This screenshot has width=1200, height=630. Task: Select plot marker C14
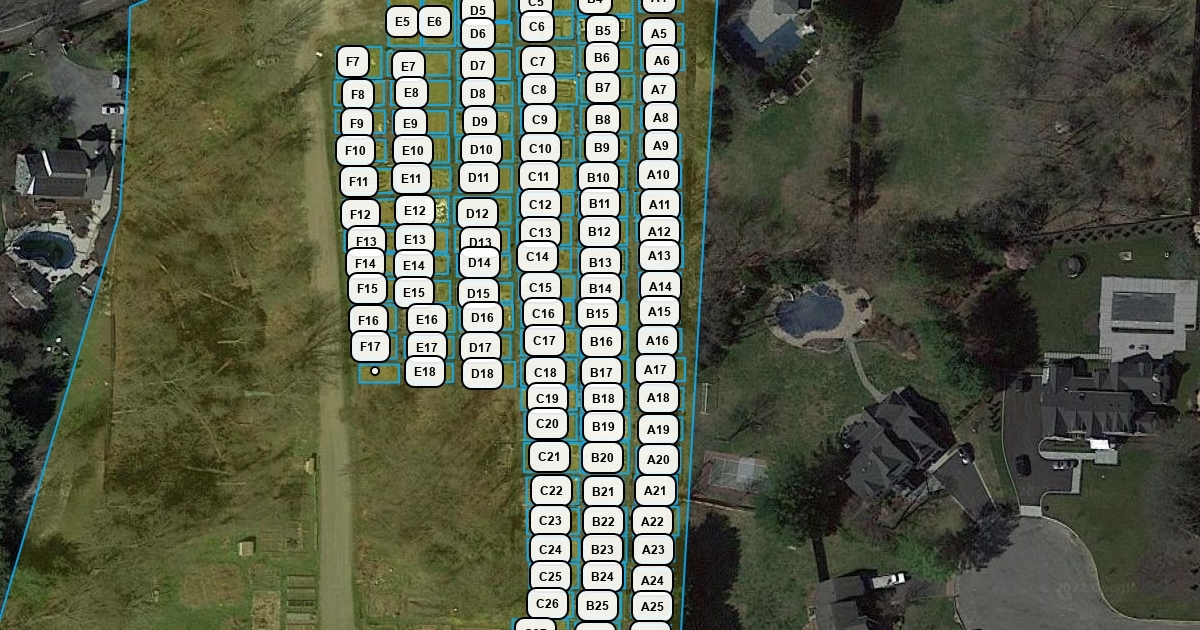tap(538, 256)
